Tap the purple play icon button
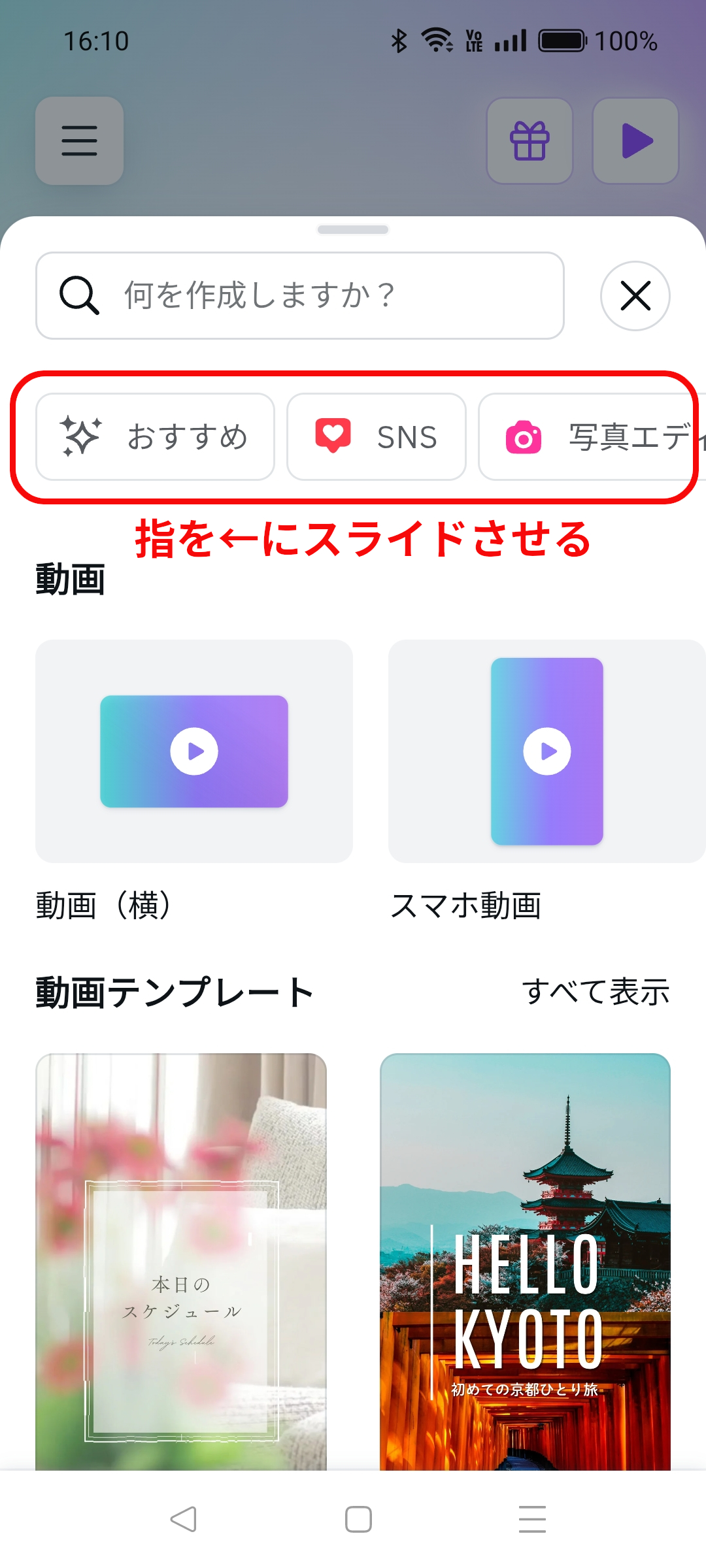 pyautogui.click(x=635, y=140)
